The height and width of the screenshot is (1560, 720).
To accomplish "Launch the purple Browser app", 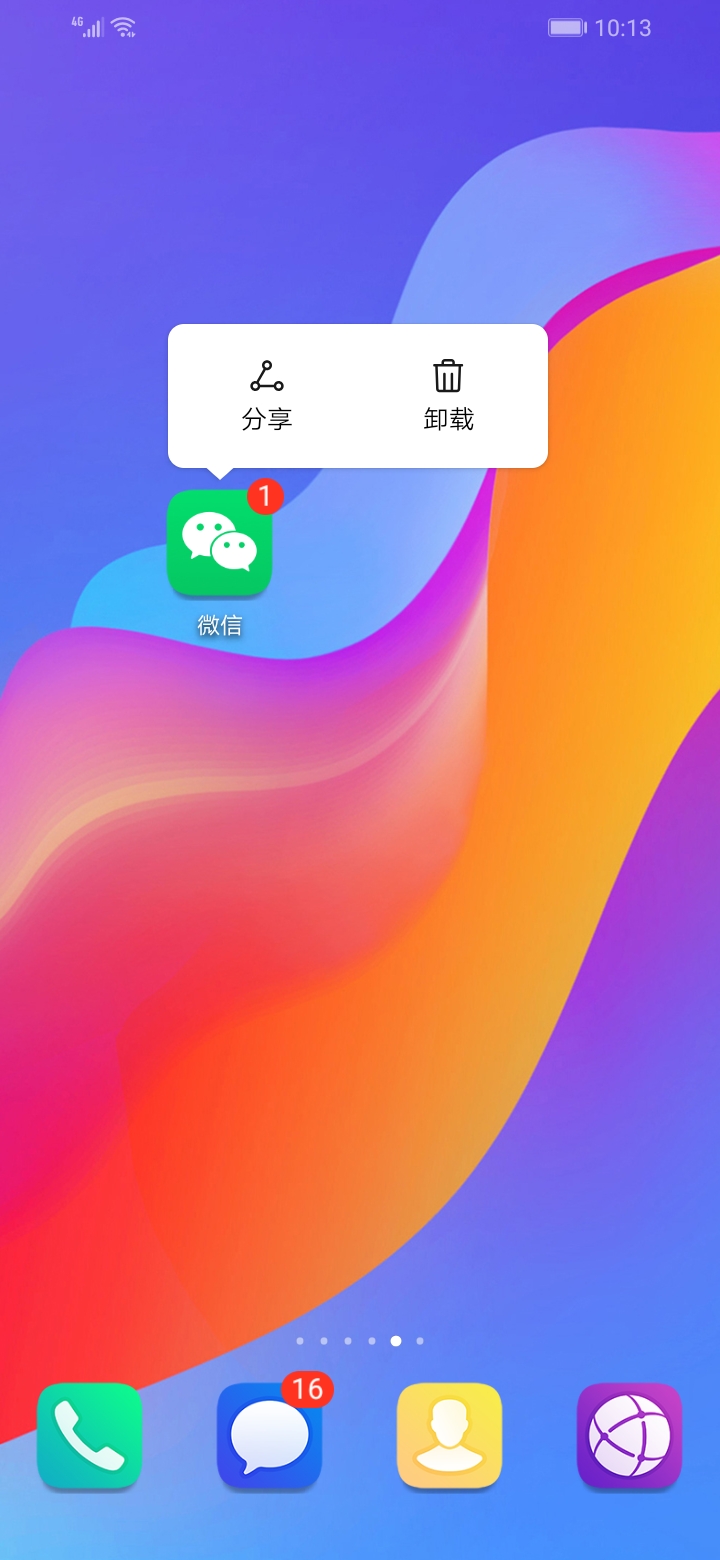I will point(629,1436).
